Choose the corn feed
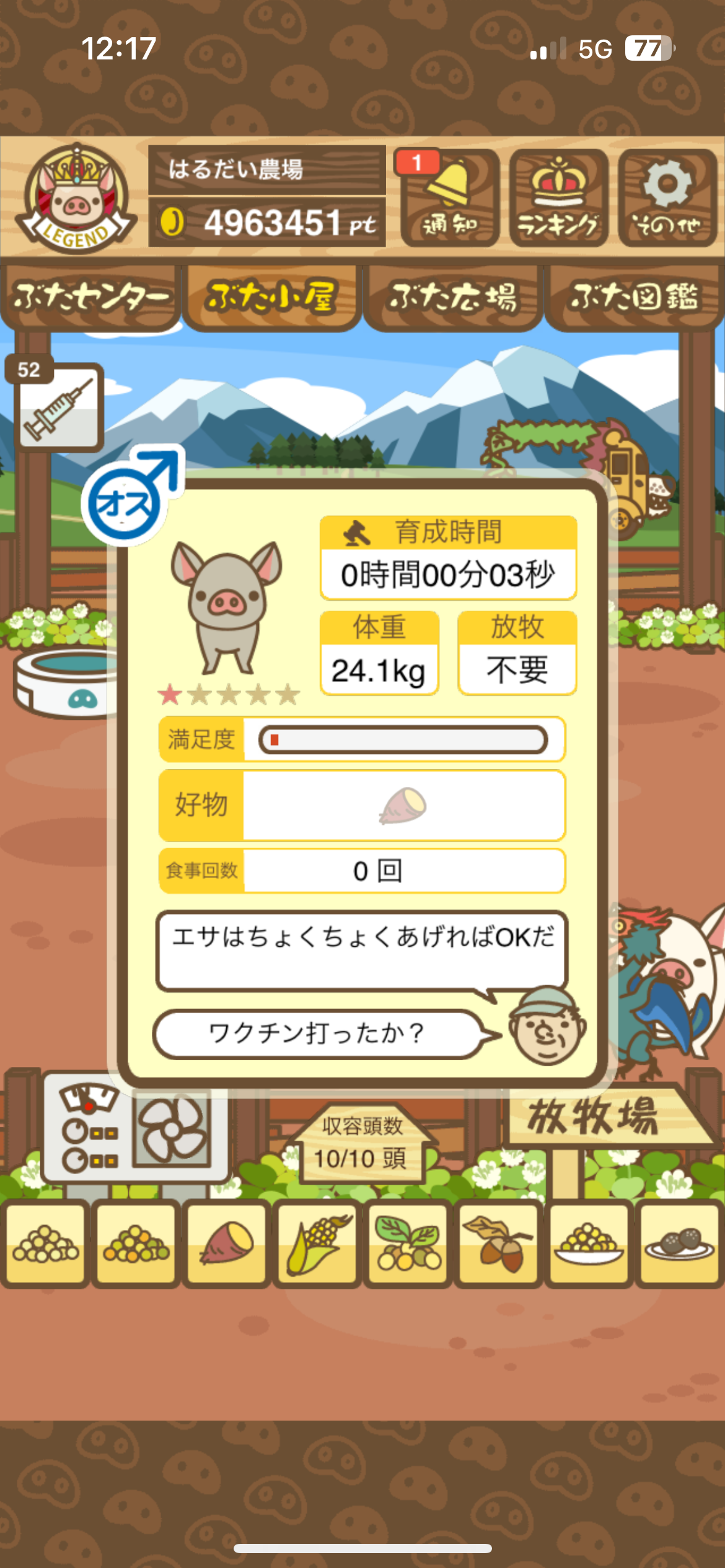The width and height of the screenshot is (725, 1568). click(317, 1242)
